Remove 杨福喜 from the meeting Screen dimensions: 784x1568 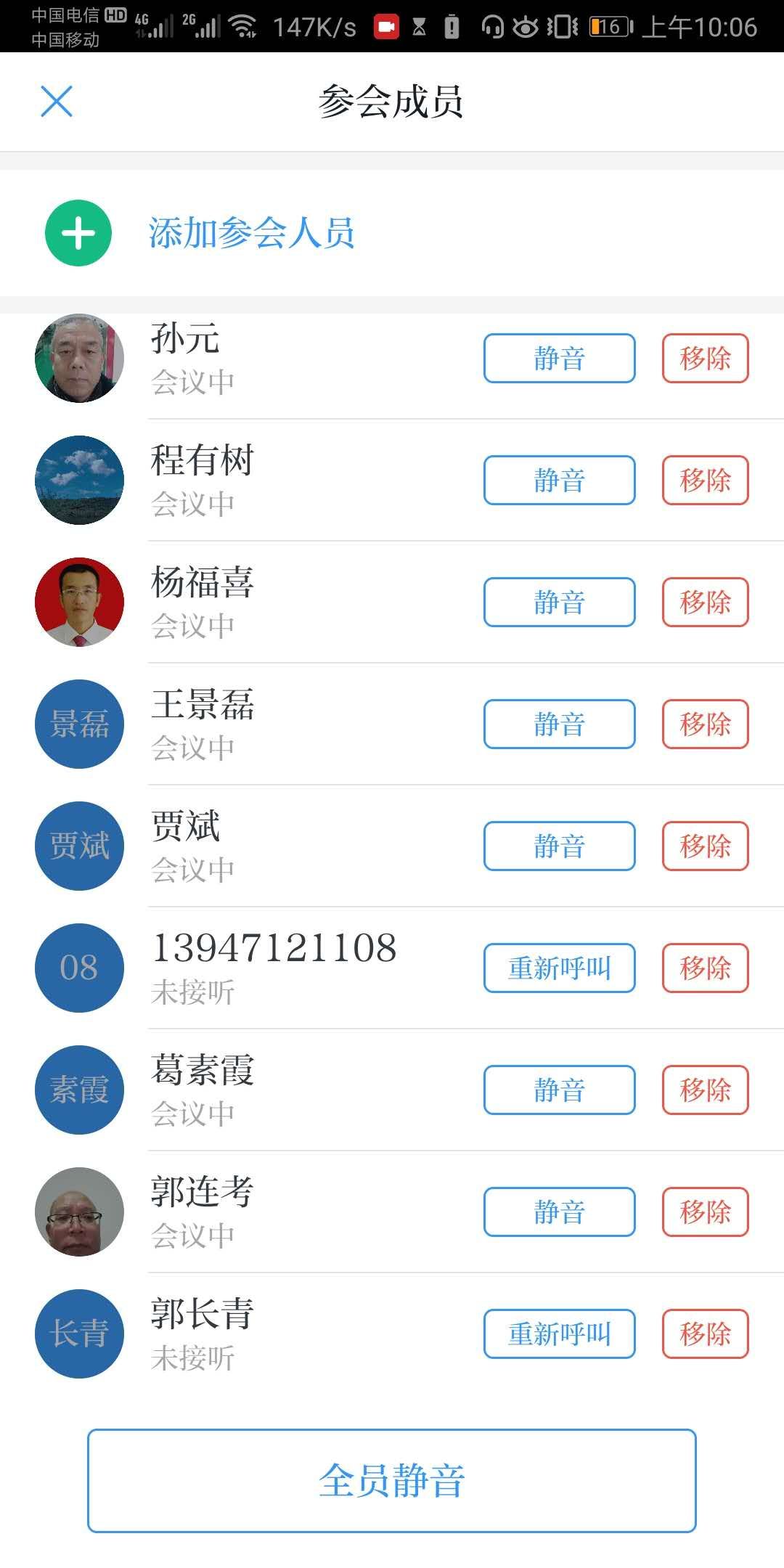(x=705, y=602)
